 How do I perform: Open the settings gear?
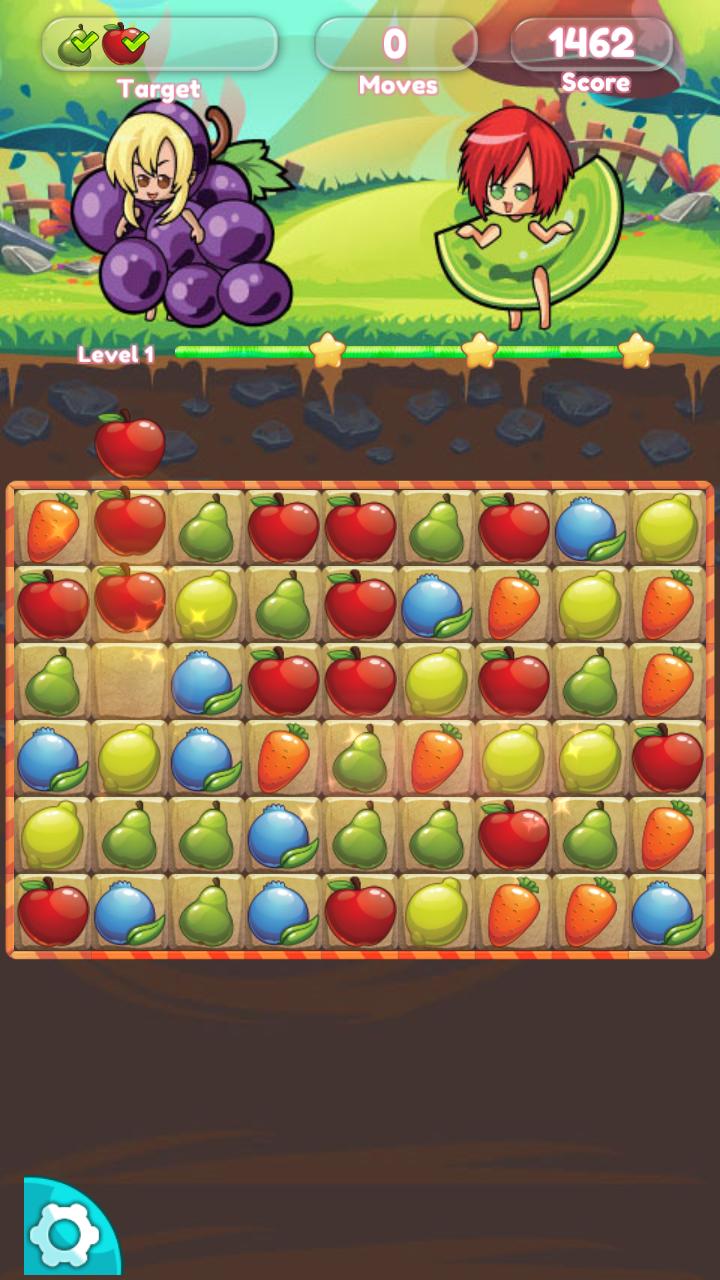[x=64, y=1233]
